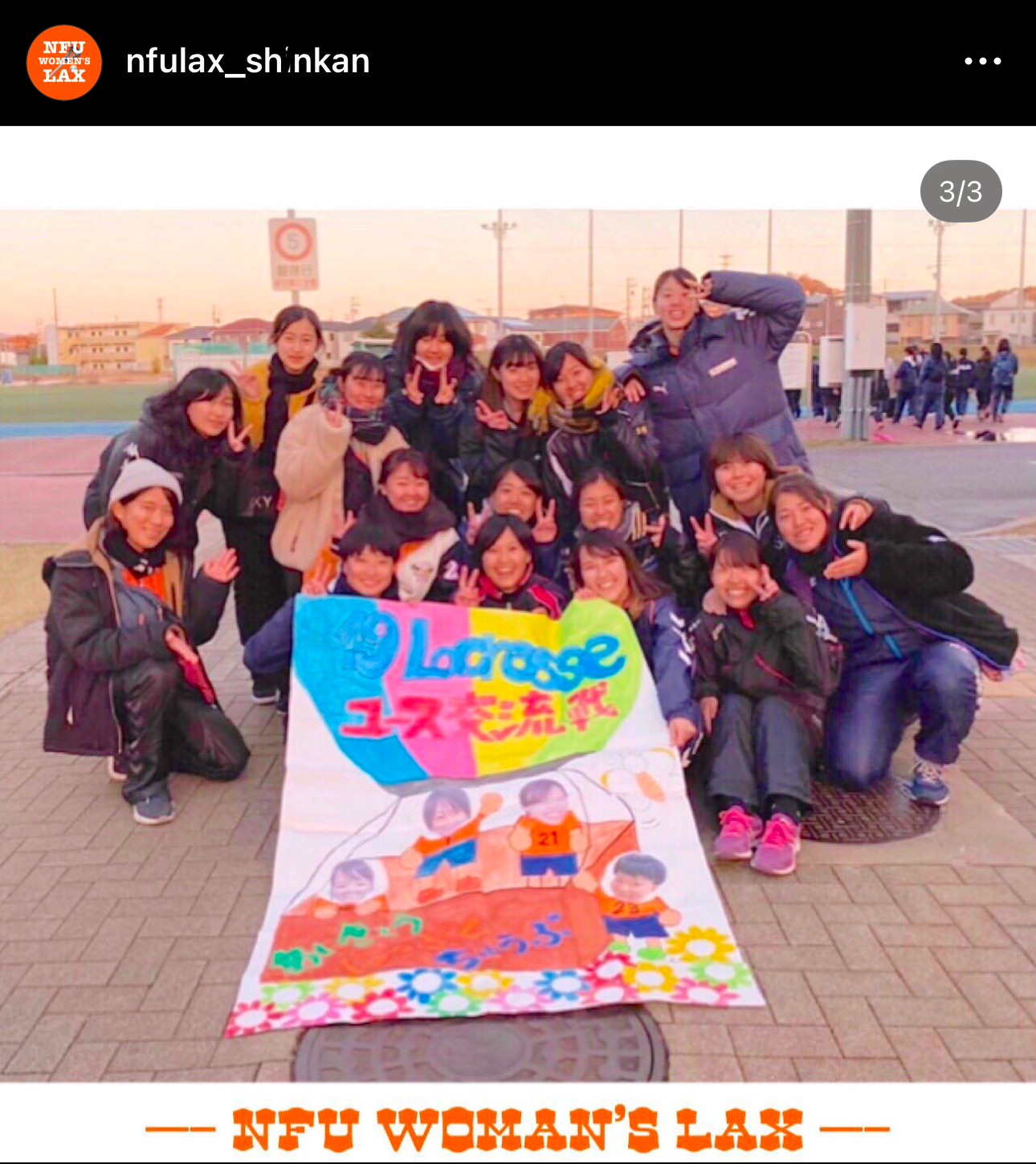Viewport: 1036px width, 1164px height.
Task: Tap the post photo to view it
Action: point(518,643)
